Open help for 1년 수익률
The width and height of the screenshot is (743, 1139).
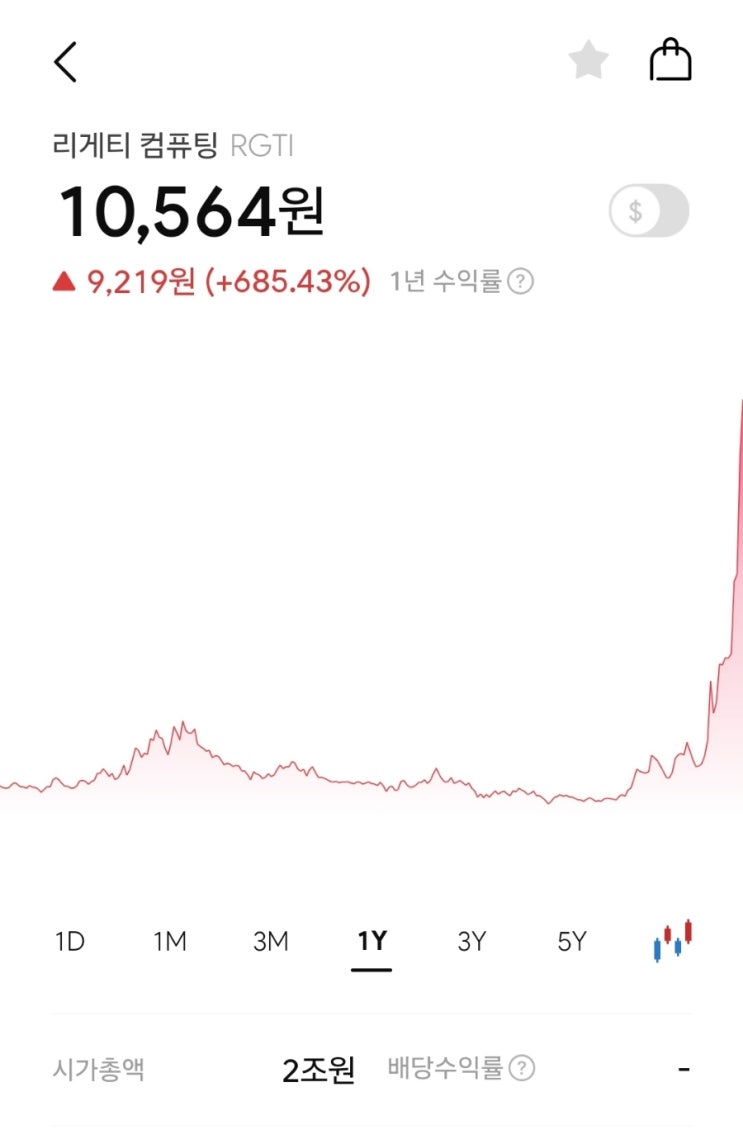[x=520, y=282]
